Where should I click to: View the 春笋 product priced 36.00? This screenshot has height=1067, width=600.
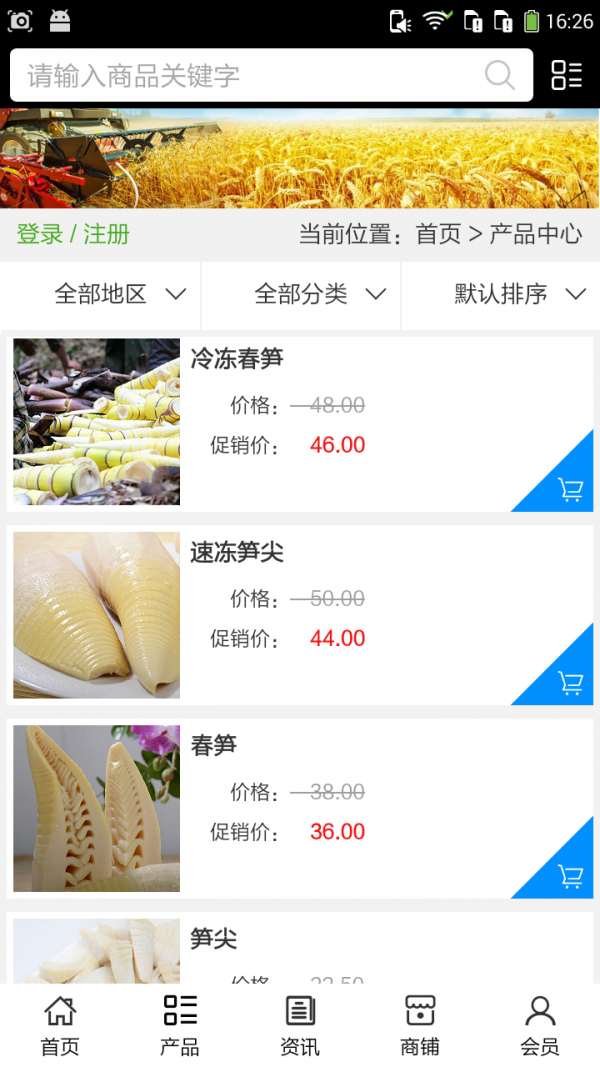300,790
